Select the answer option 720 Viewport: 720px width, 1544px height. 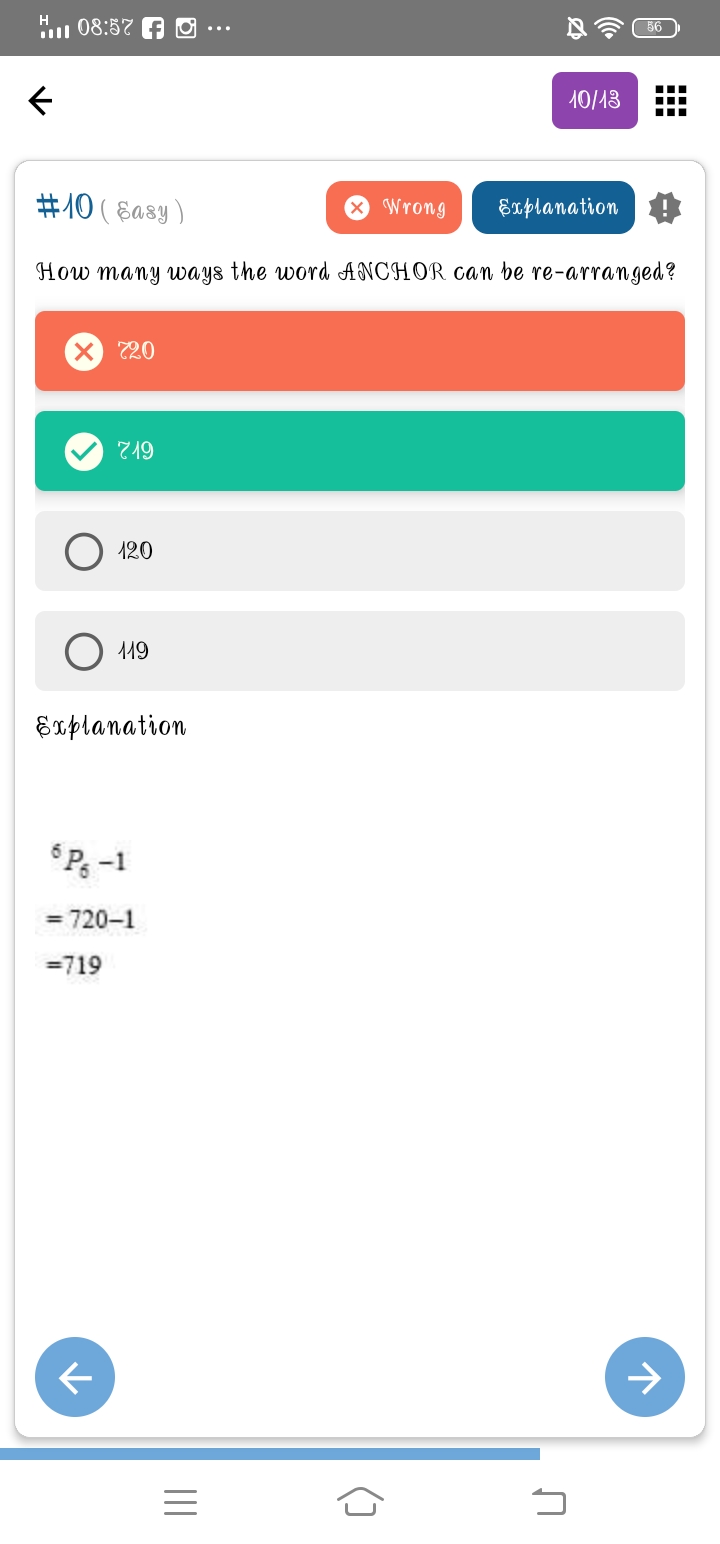[x=360, y=351]
